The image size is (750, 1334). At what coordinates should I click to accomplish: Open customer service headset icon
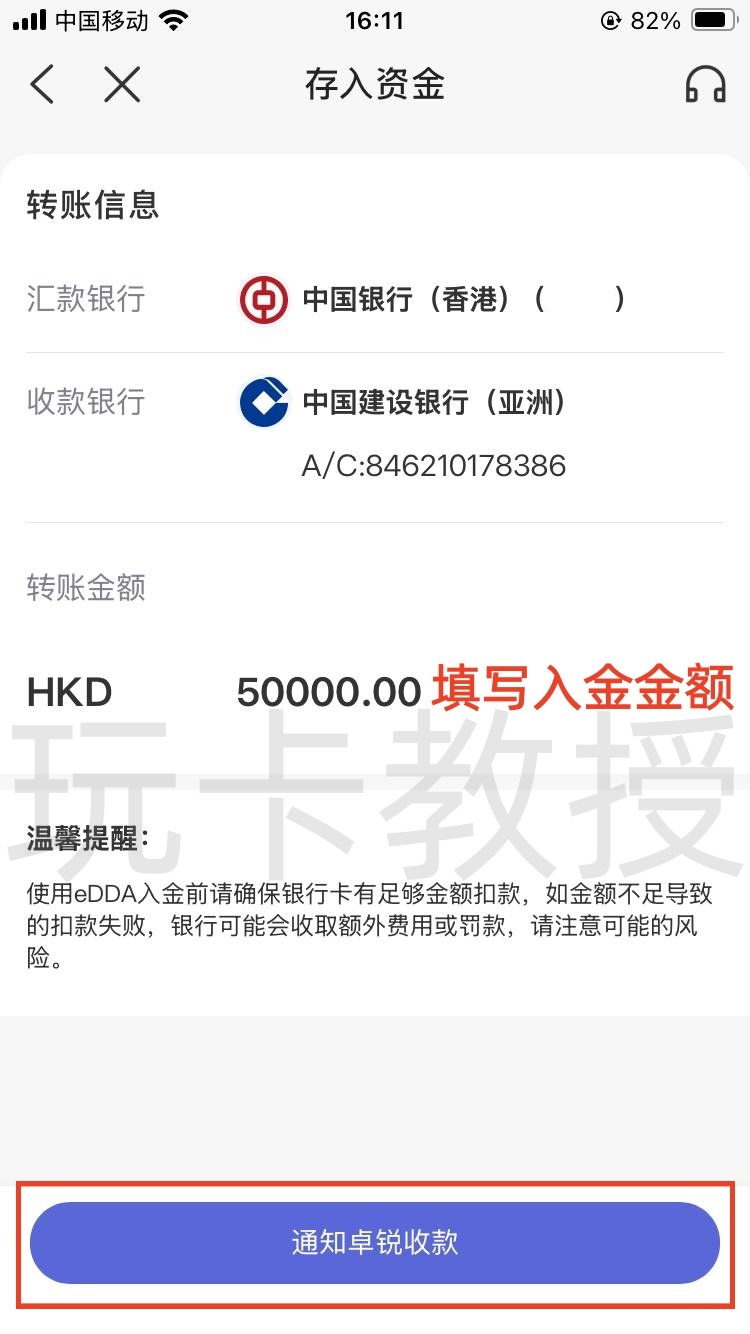(x=705, y=85)
